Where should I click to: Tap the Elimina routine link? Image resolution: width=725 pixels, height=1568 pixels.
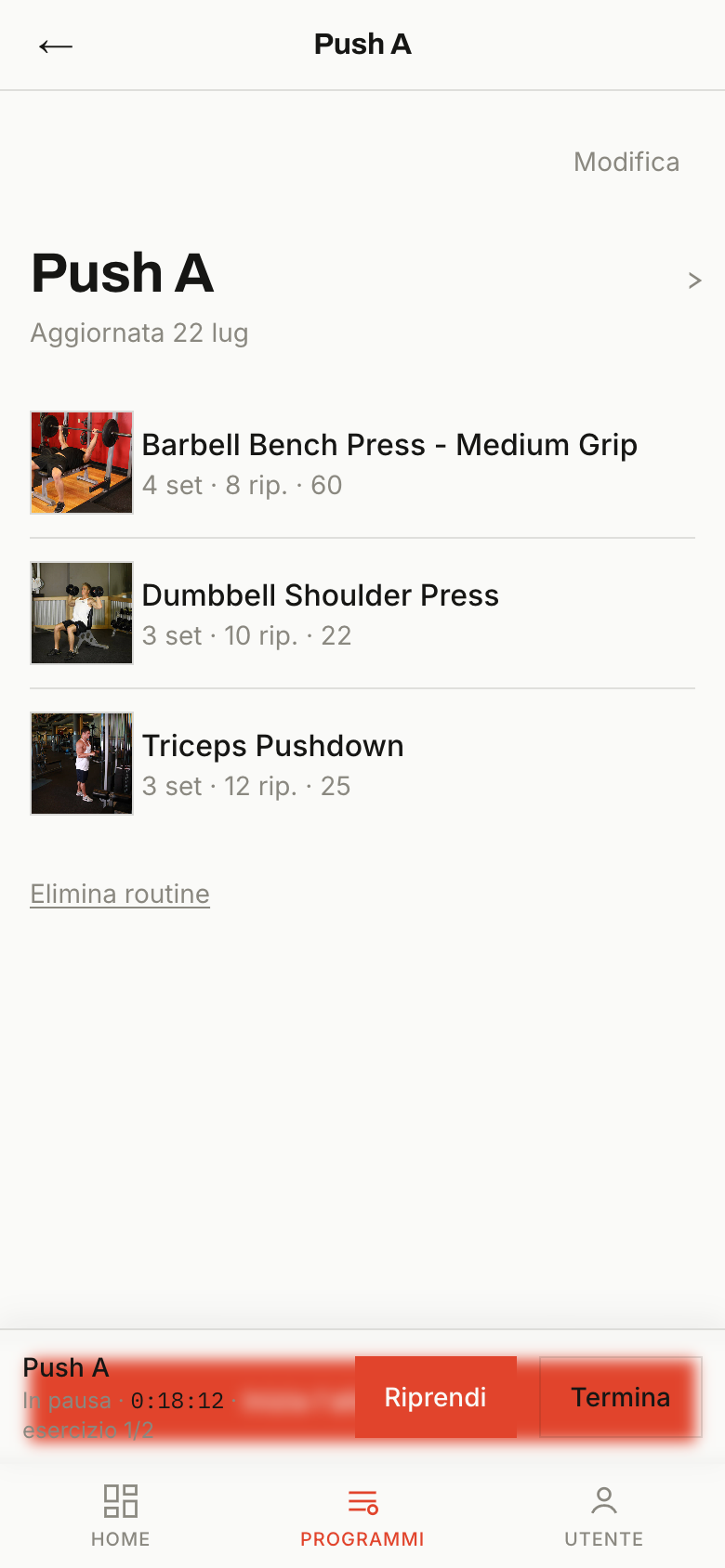pos(120,894)
